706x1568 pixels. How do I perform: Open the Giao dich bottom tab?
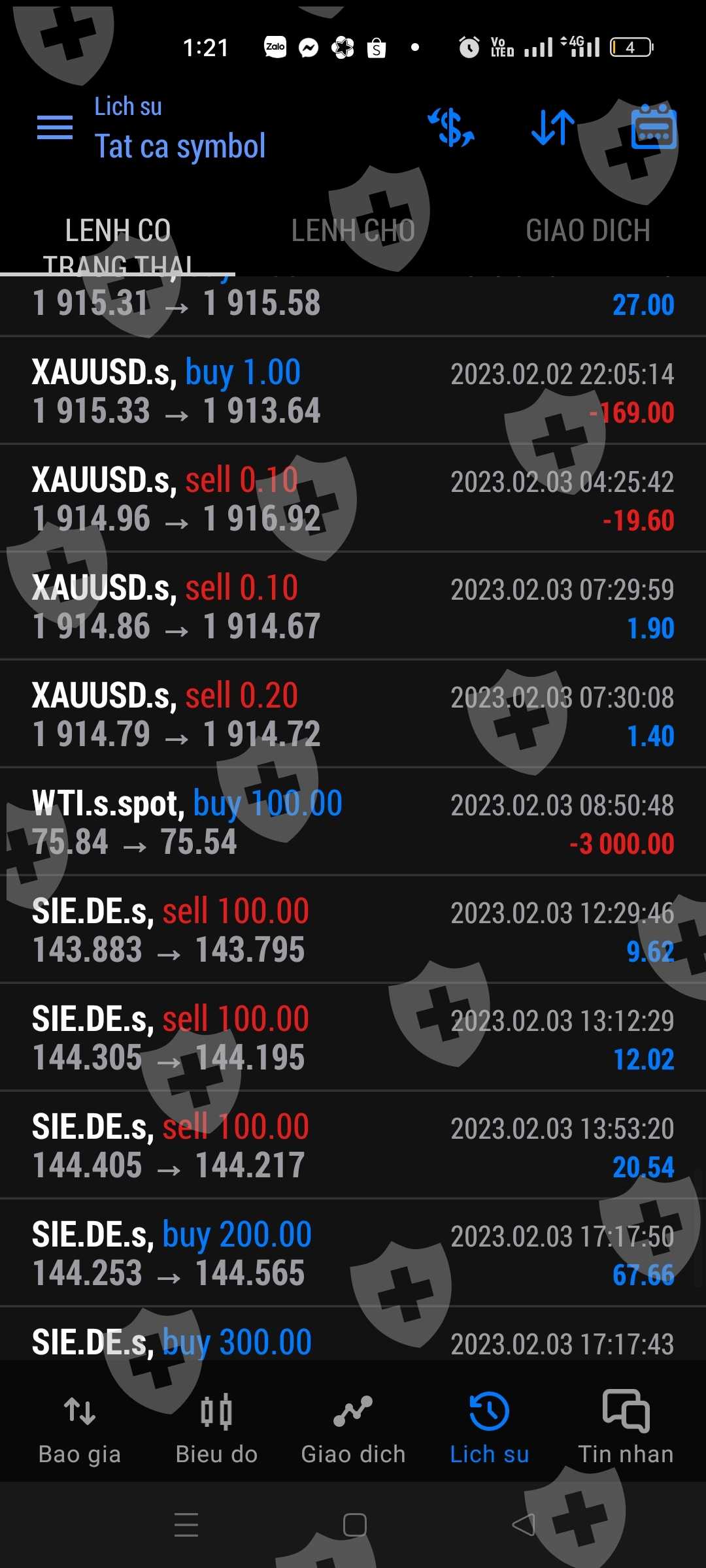353,1428
